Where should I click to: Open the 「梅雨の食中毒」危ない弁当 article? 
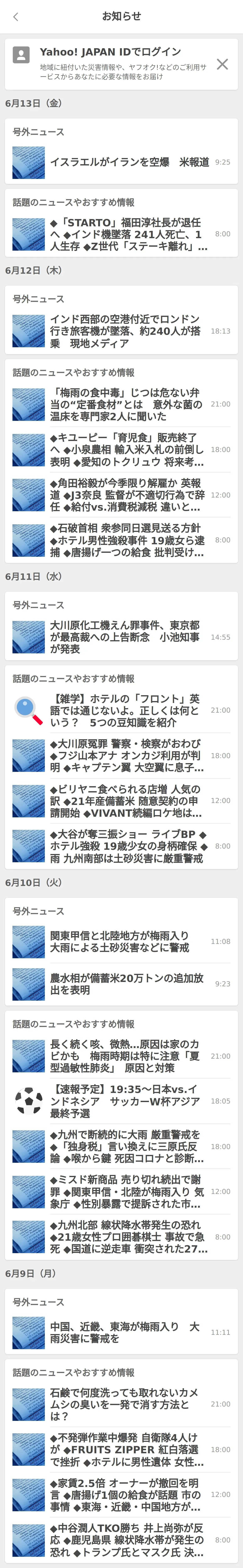pyautogui.click(x=121, y=404)
